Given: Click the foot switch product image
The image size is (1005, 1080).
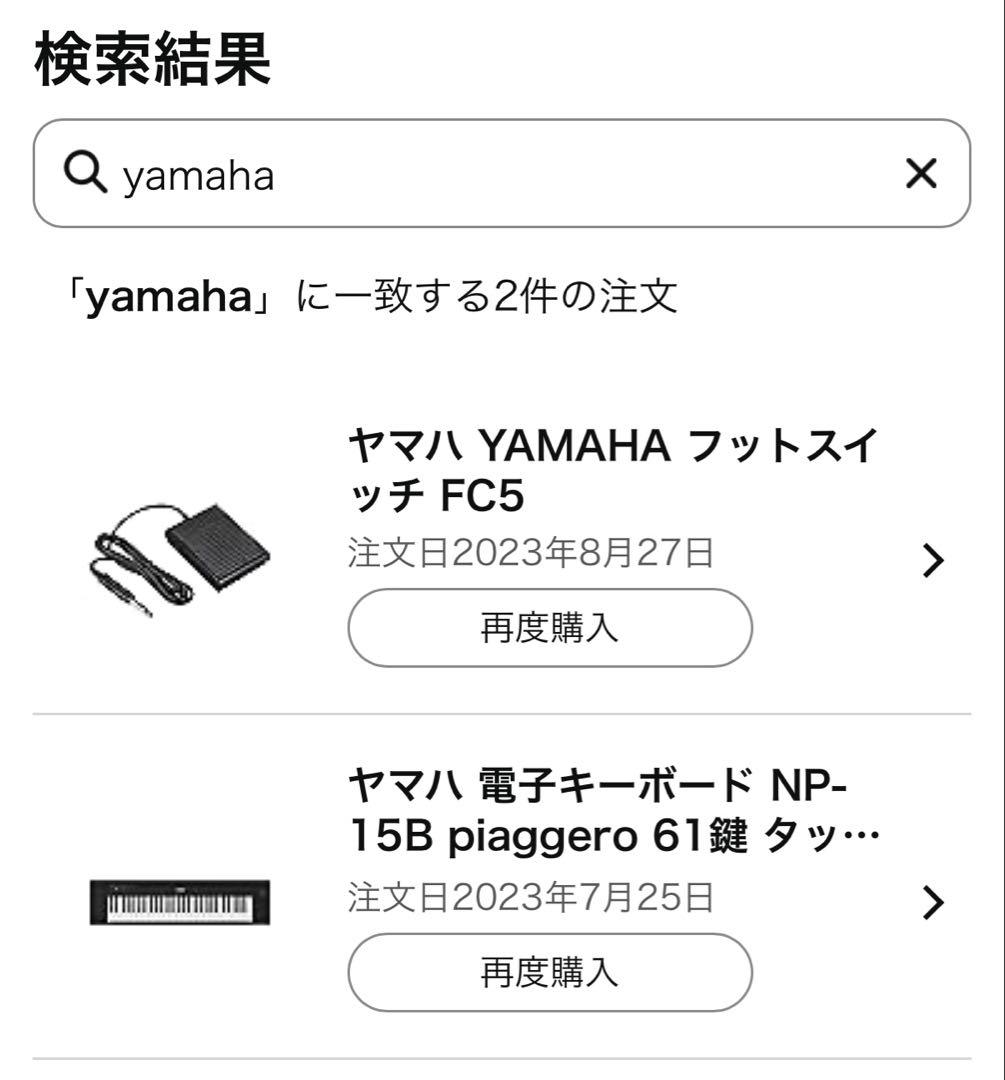Looking at the screenshot, I should pos(180,555).
